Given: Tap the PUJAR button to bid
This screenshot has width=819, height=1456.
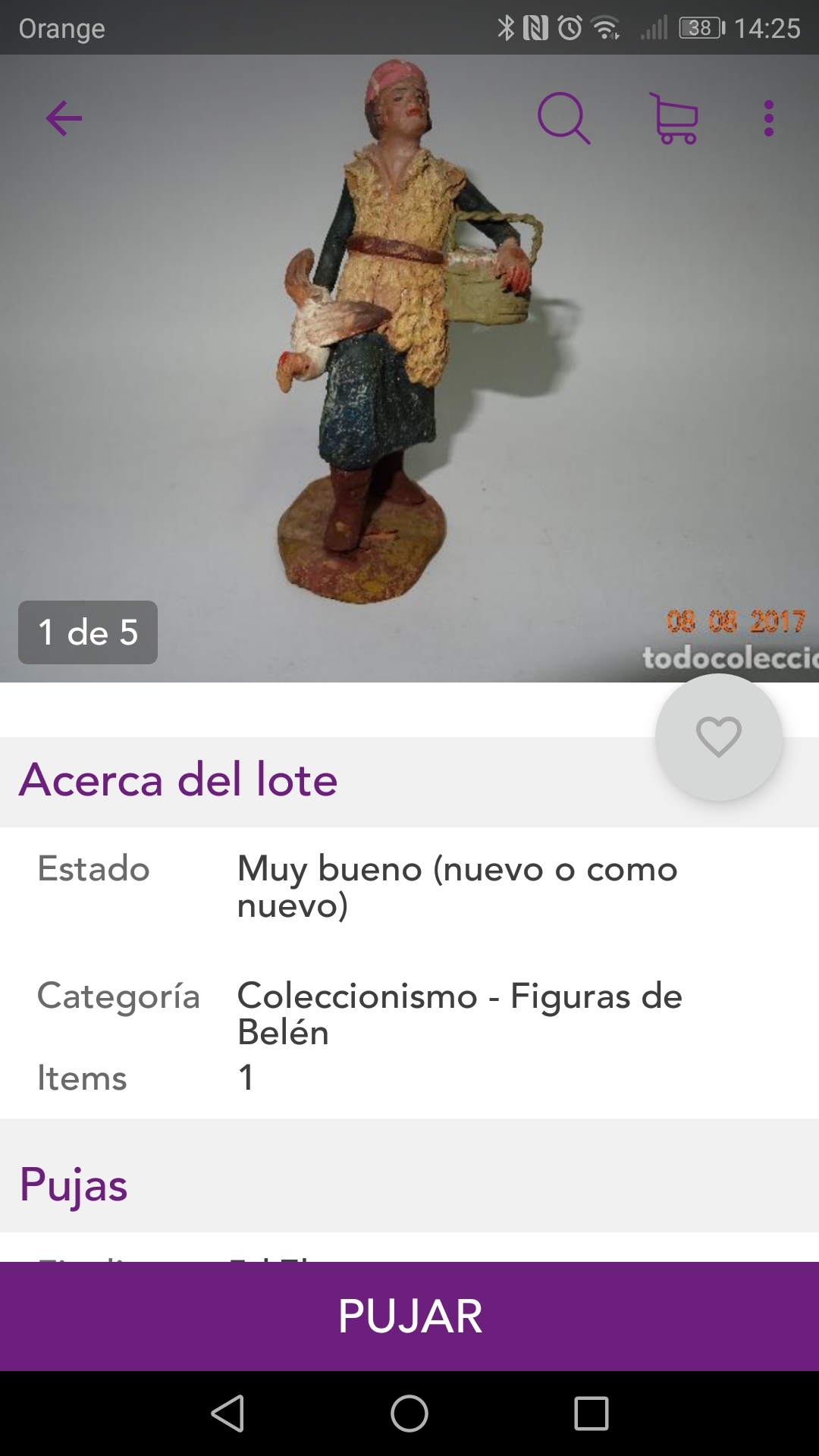Looking at the screenshot, I should 409,1316.
